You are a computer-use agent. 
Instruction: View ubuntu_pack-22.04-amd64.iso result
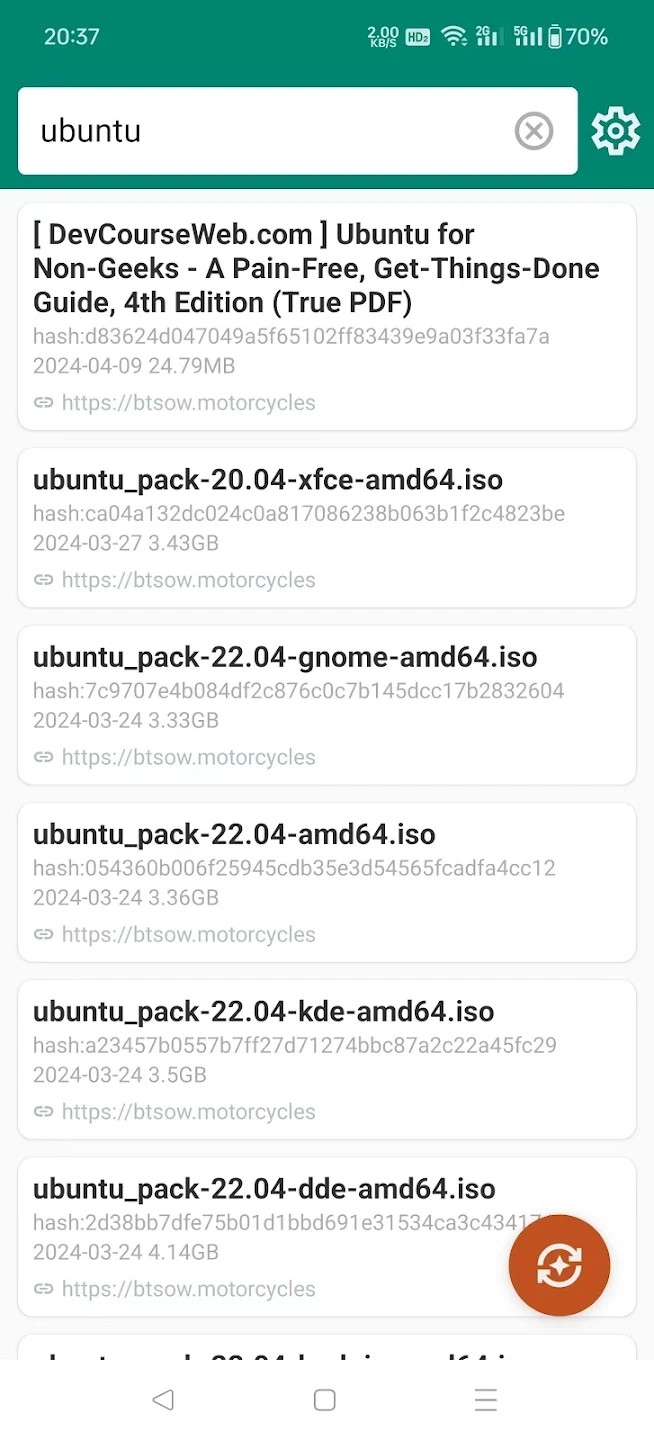(326, 881)
